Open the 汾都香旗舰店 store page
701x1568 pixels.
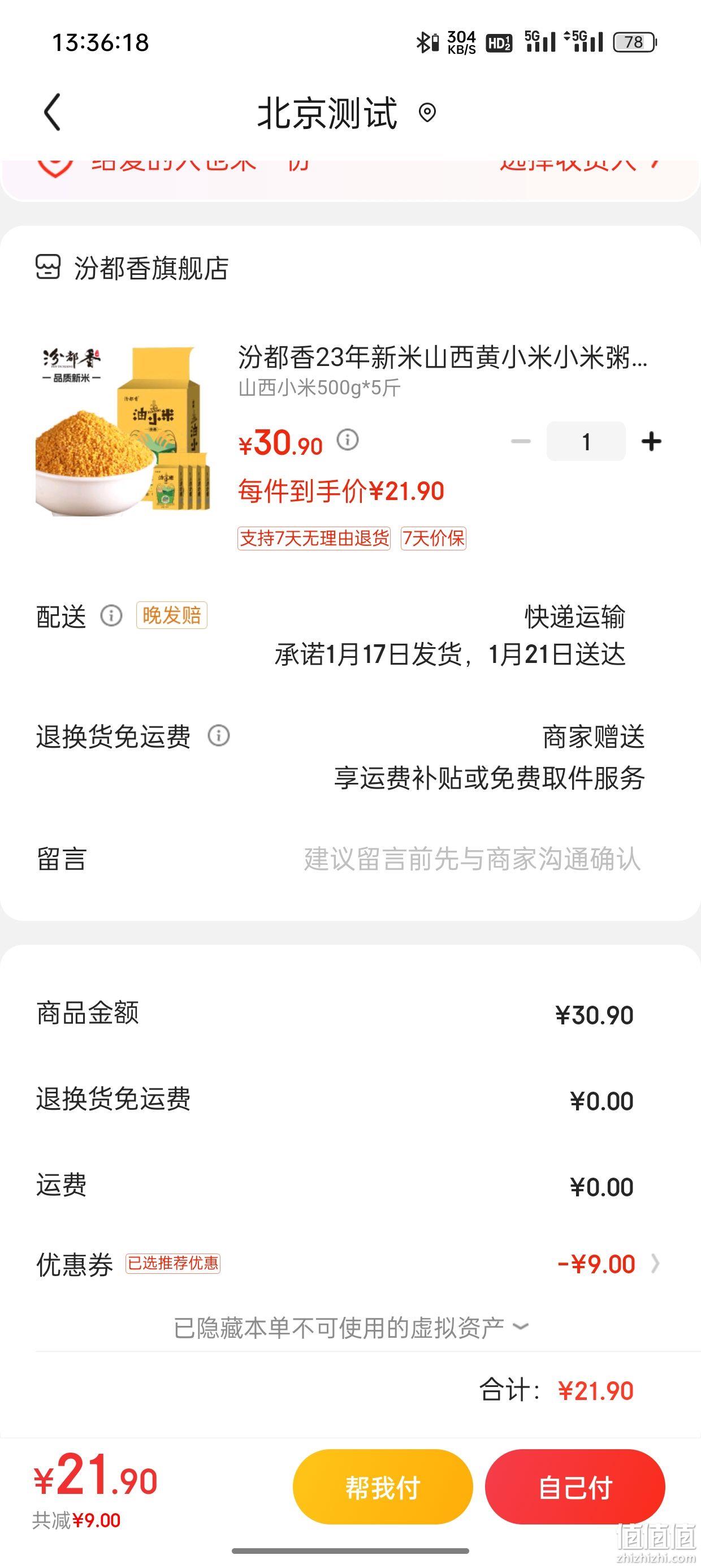click(132, 268)
